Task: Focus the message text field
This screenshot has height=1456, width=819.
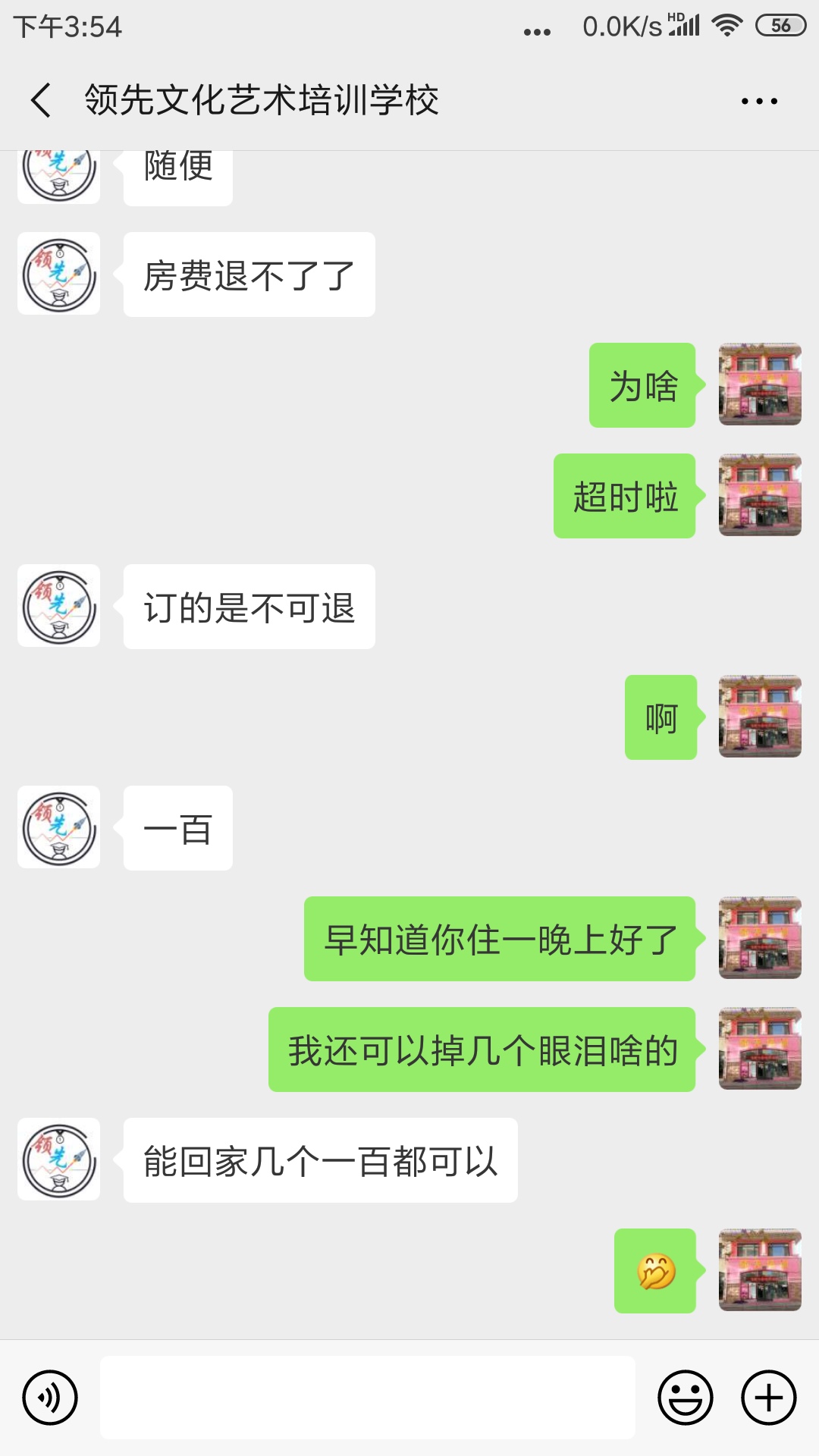Action: tap(367, 1398)
